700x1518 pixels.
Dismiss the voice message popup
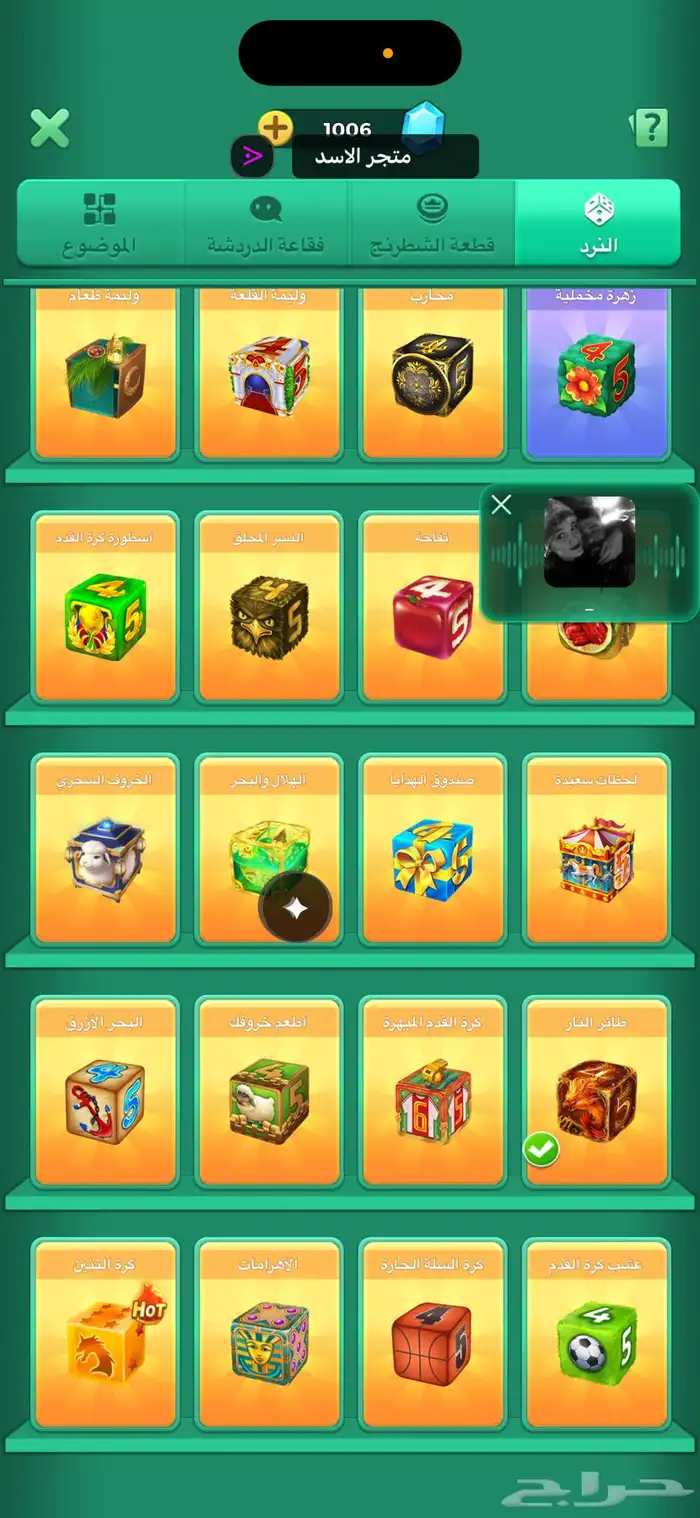[502, 505]
